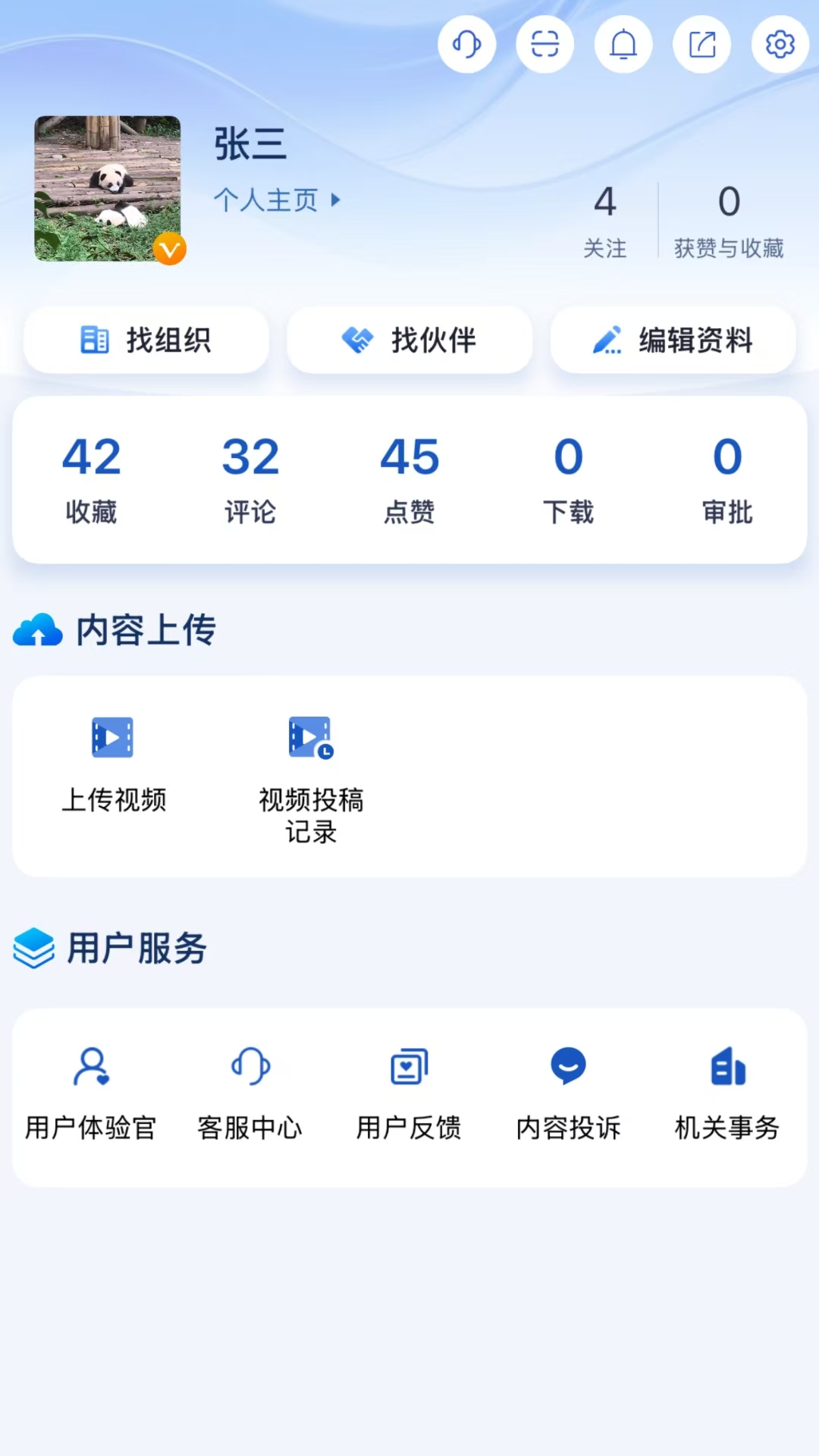The height and width of the screenshot is (1456, 819).
Task: Open 内容投诉
Action: [568, 1094]
